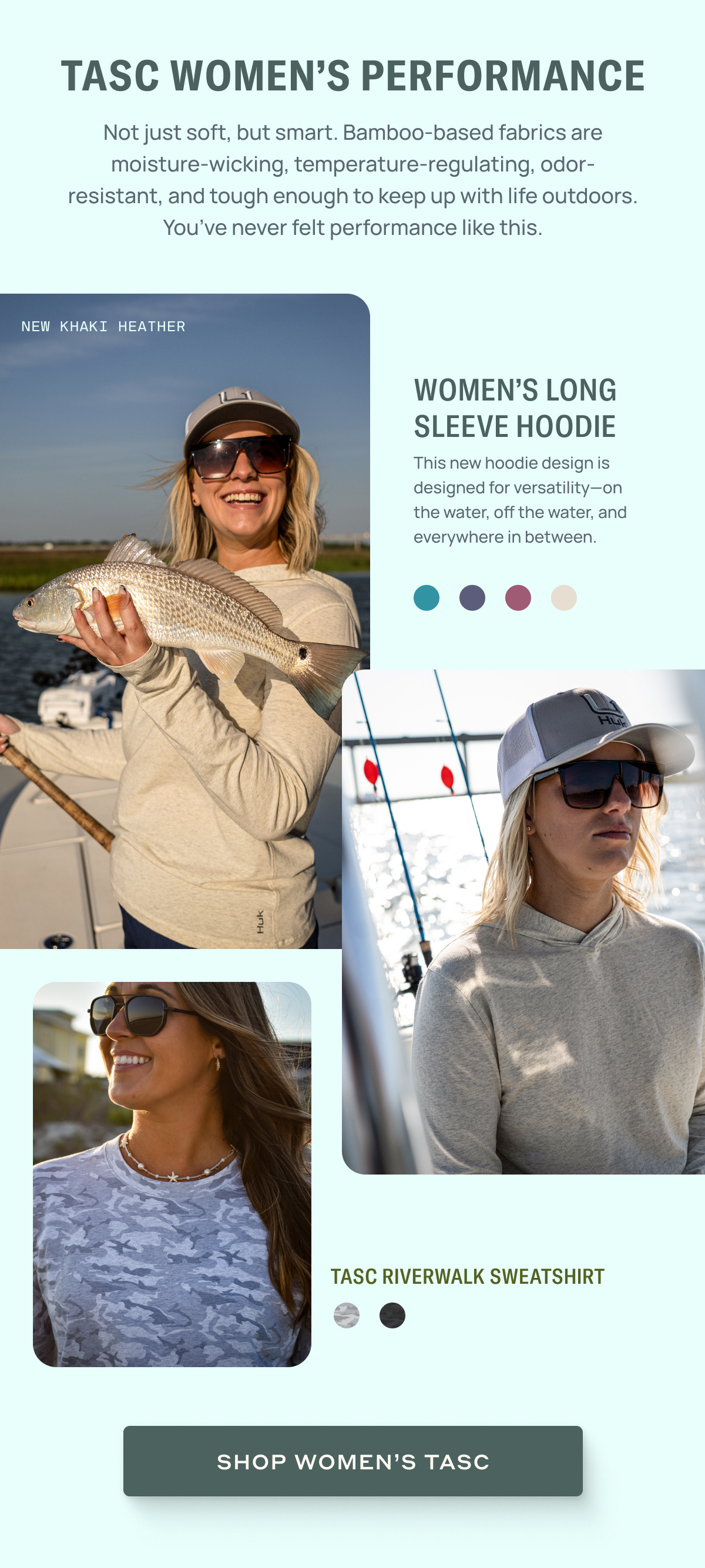The image size is (705, 1568).
Task: Choose the rose pink hoodie swatch
Action: 518,598
